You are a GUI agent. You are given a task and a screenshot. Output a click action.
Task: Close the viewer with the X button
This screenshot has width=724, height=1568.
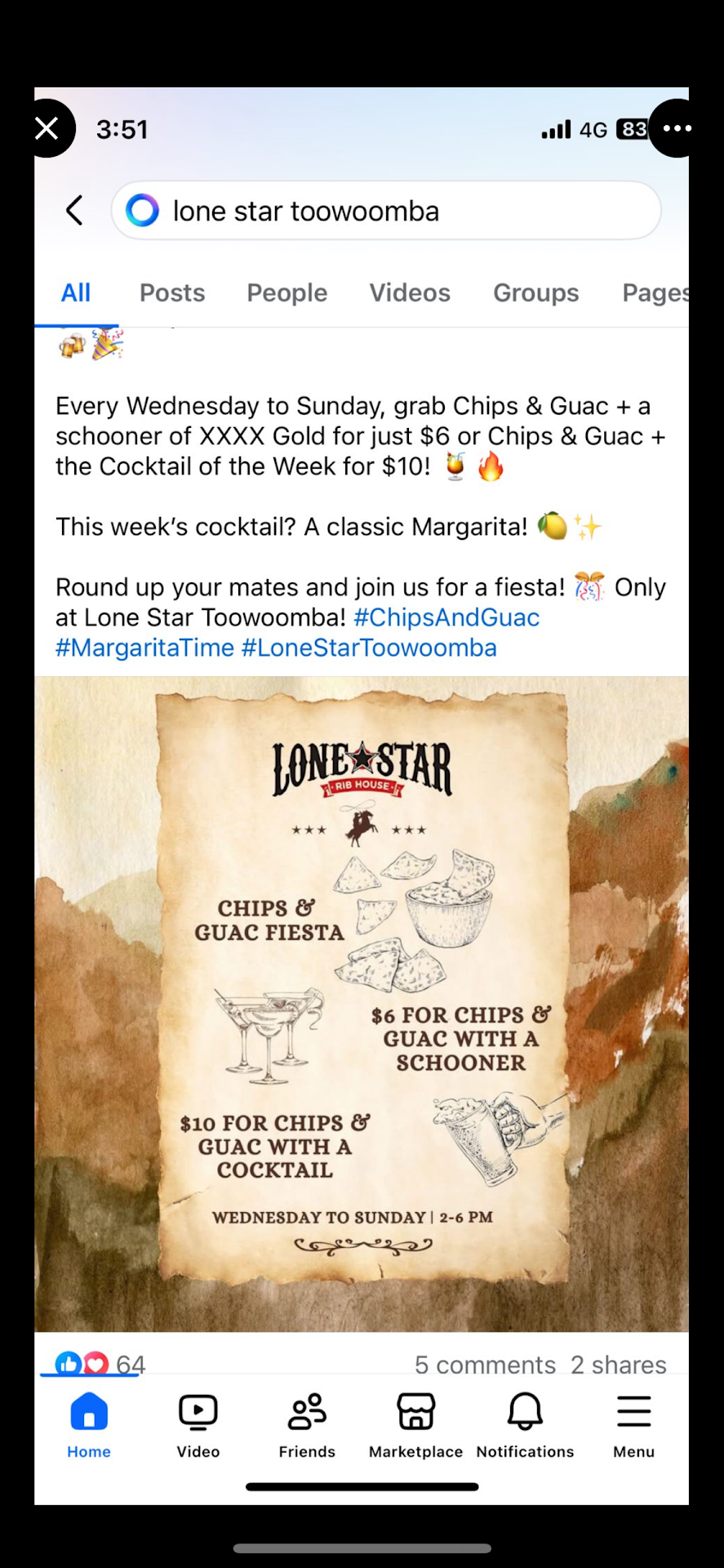click(x=47, y=128)
